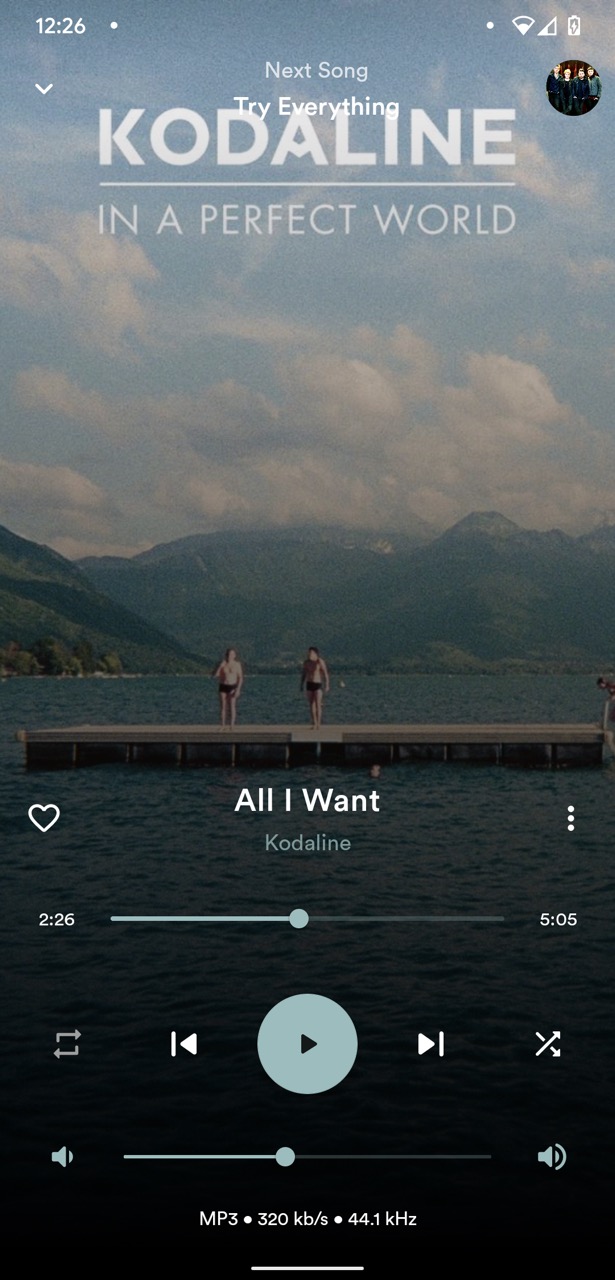The height and width of the screenshot is (1280, 615).
Task: Collapse the player with the down chevron
Action: pyautogui.click(x=44, y=88)
